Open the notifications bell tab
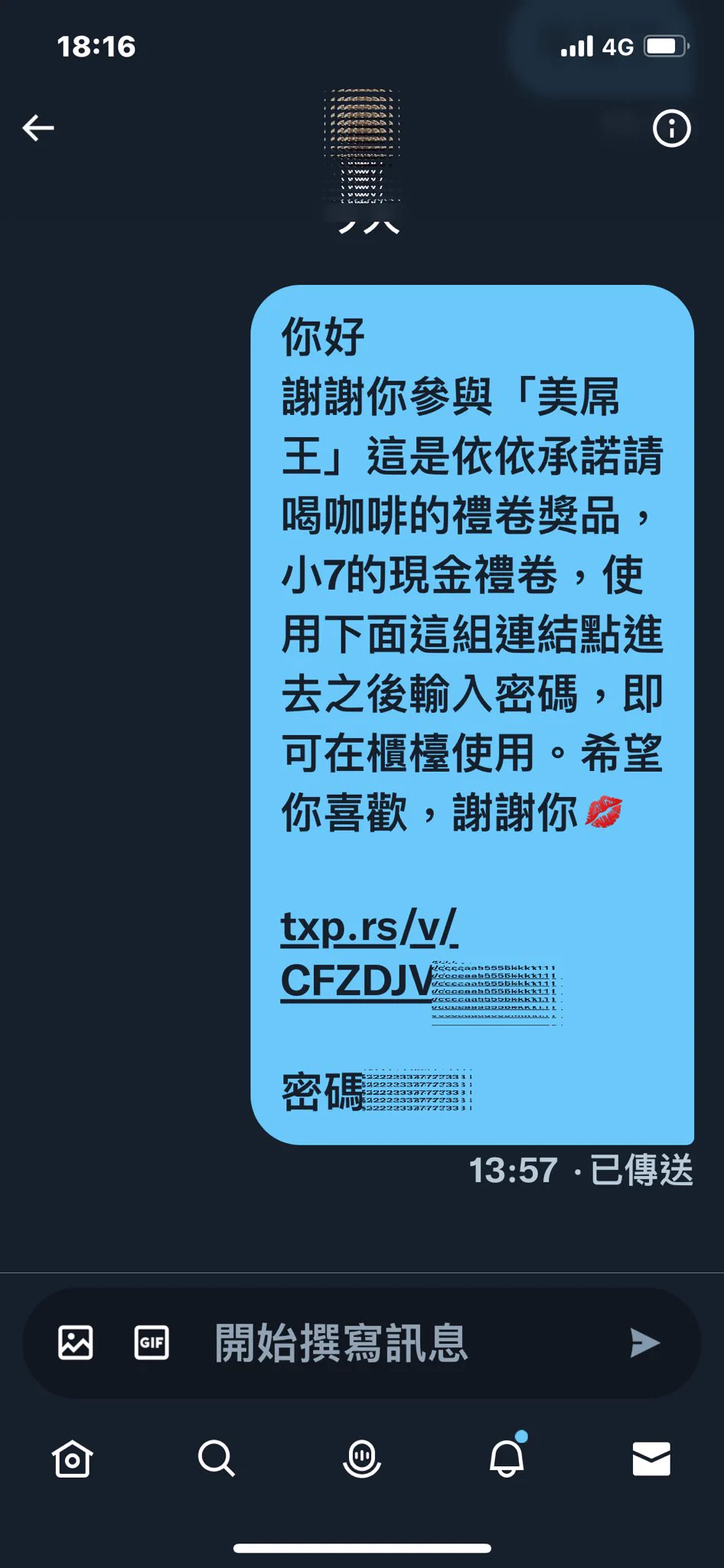 [x=507, y=1459]
